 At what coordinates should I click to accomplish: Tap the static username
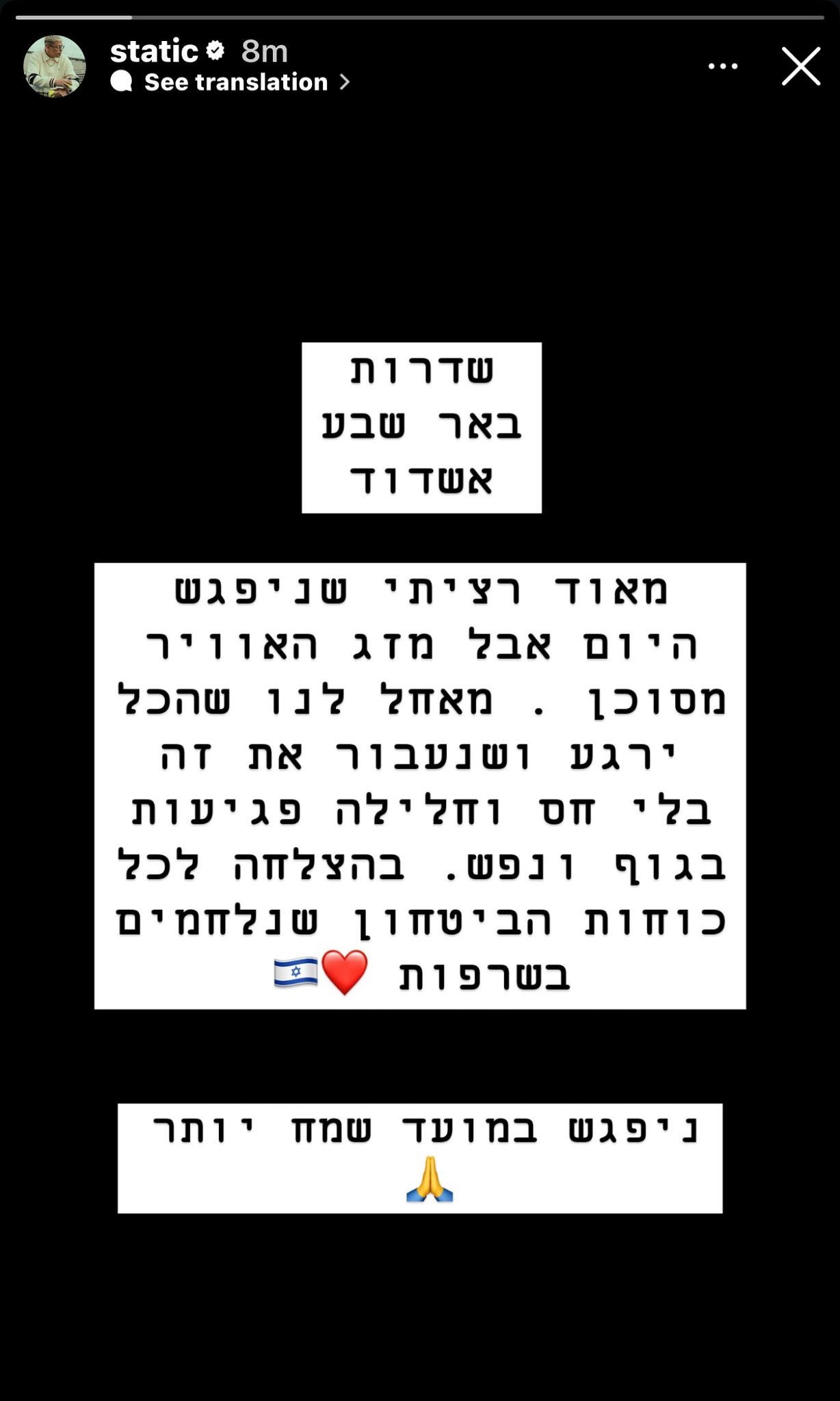[x=155, y=51]
